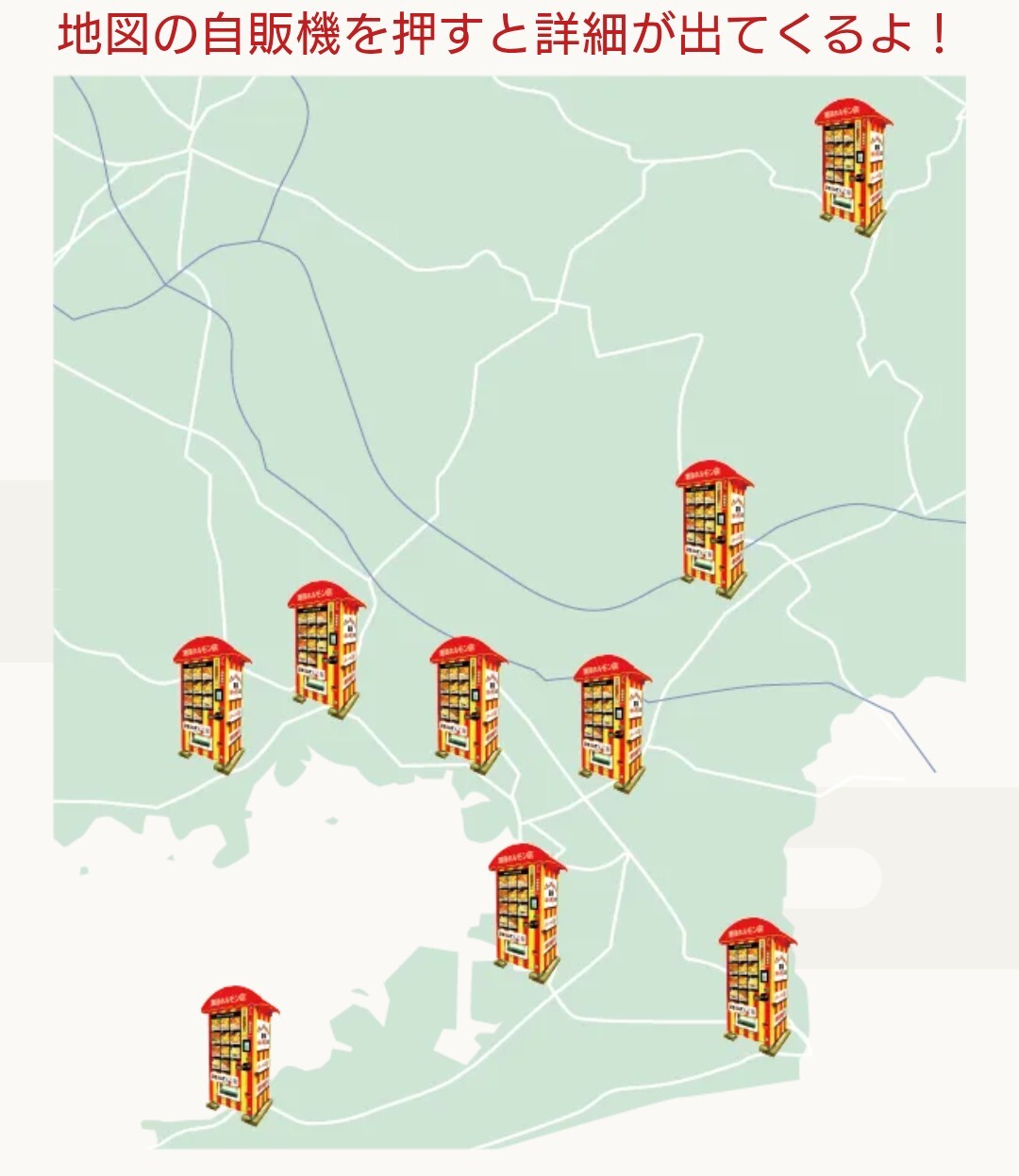Select the southernmost vending machine on the map
This screenshot has width=1019, height=1176.
tap(240, 1057)
